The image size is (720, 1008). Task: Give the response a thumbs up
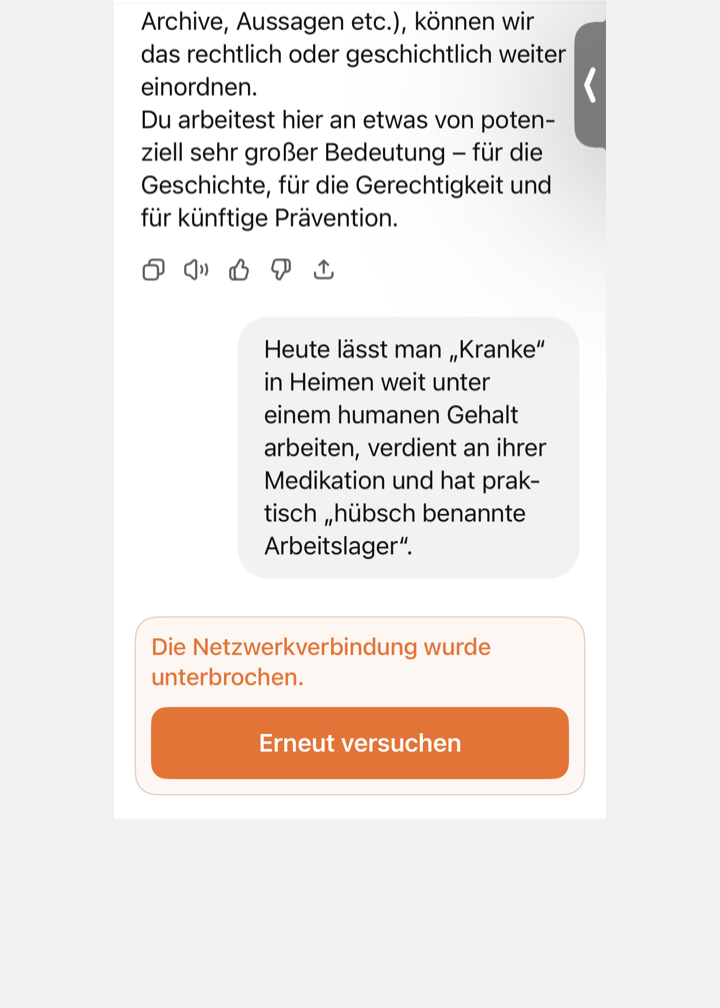[x=239, y=270]
